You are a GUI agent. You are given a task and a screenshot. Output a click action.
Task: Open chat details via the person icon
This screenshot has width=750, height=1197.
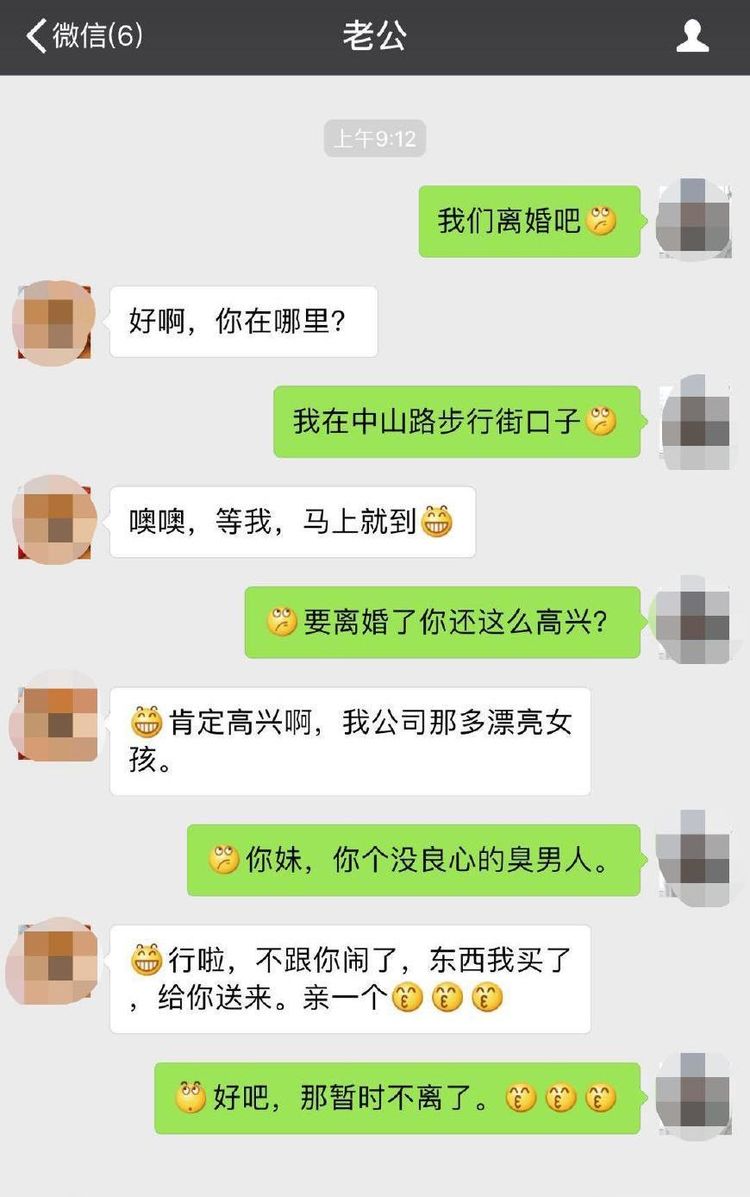(x=692, y=37)
